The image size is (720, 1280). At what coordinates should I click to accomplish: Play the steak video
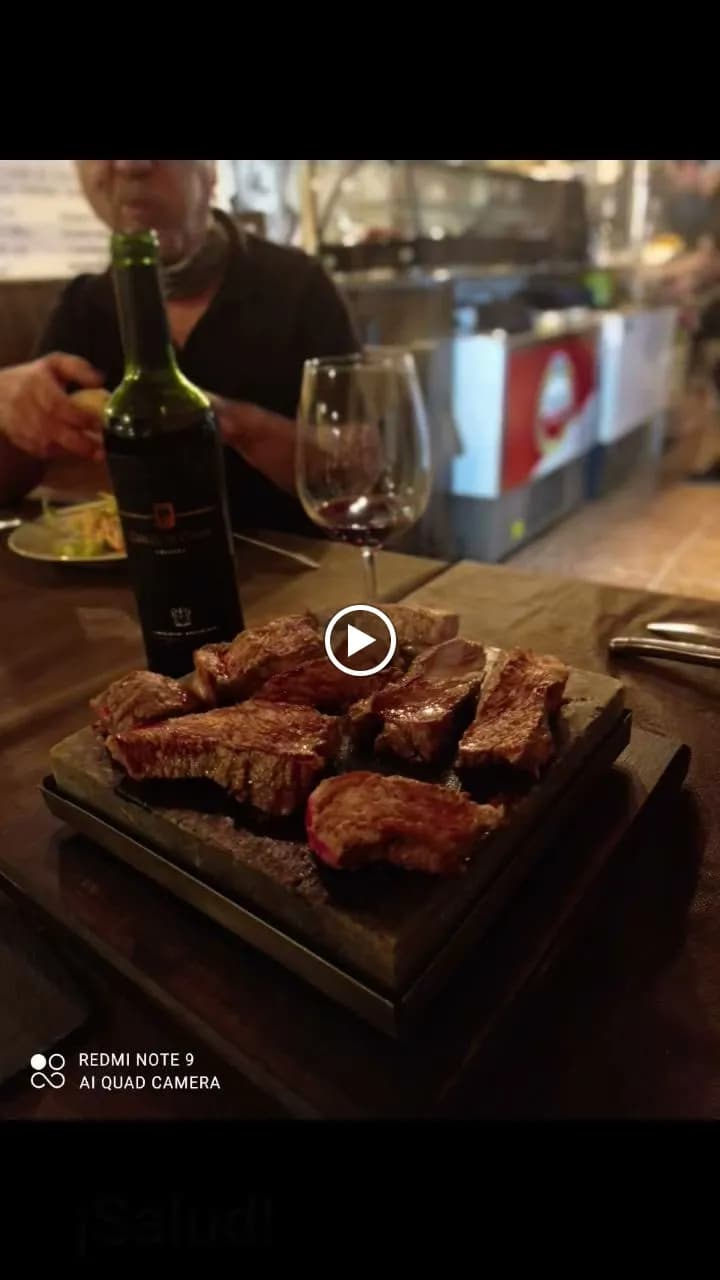(360, 640)
